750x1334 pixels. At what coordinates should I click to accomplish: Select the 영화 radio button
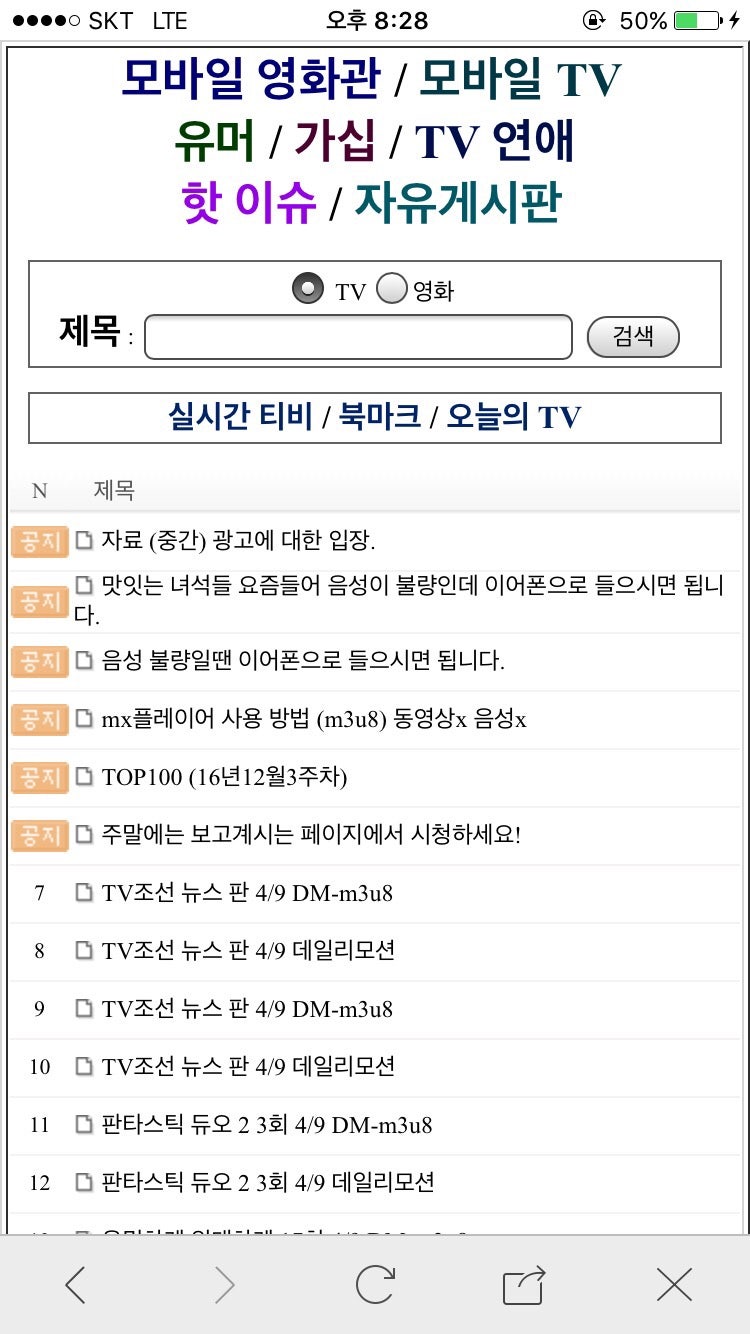click(x=392, y=289)
